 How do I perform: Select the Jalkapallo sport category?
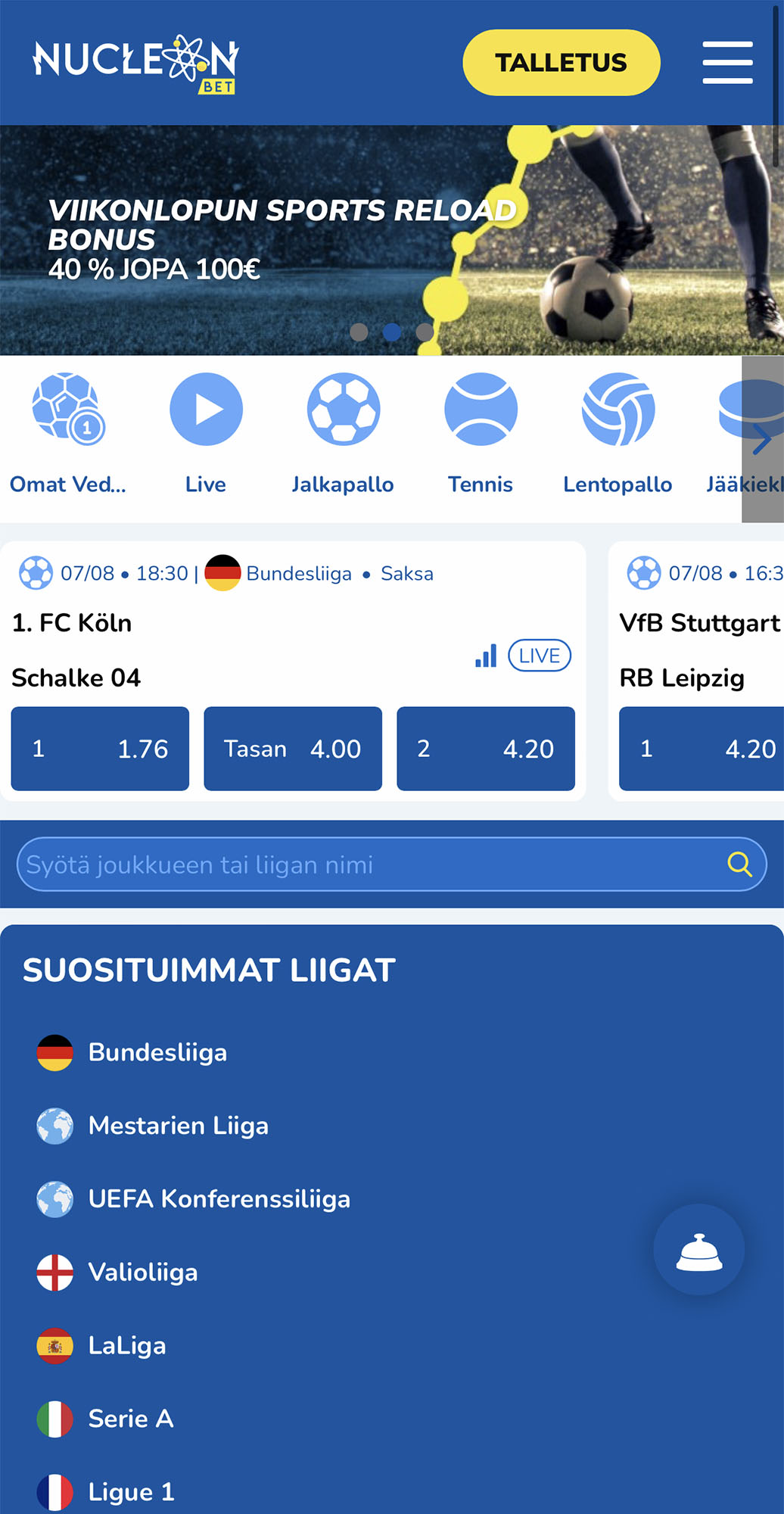(343, 433)
